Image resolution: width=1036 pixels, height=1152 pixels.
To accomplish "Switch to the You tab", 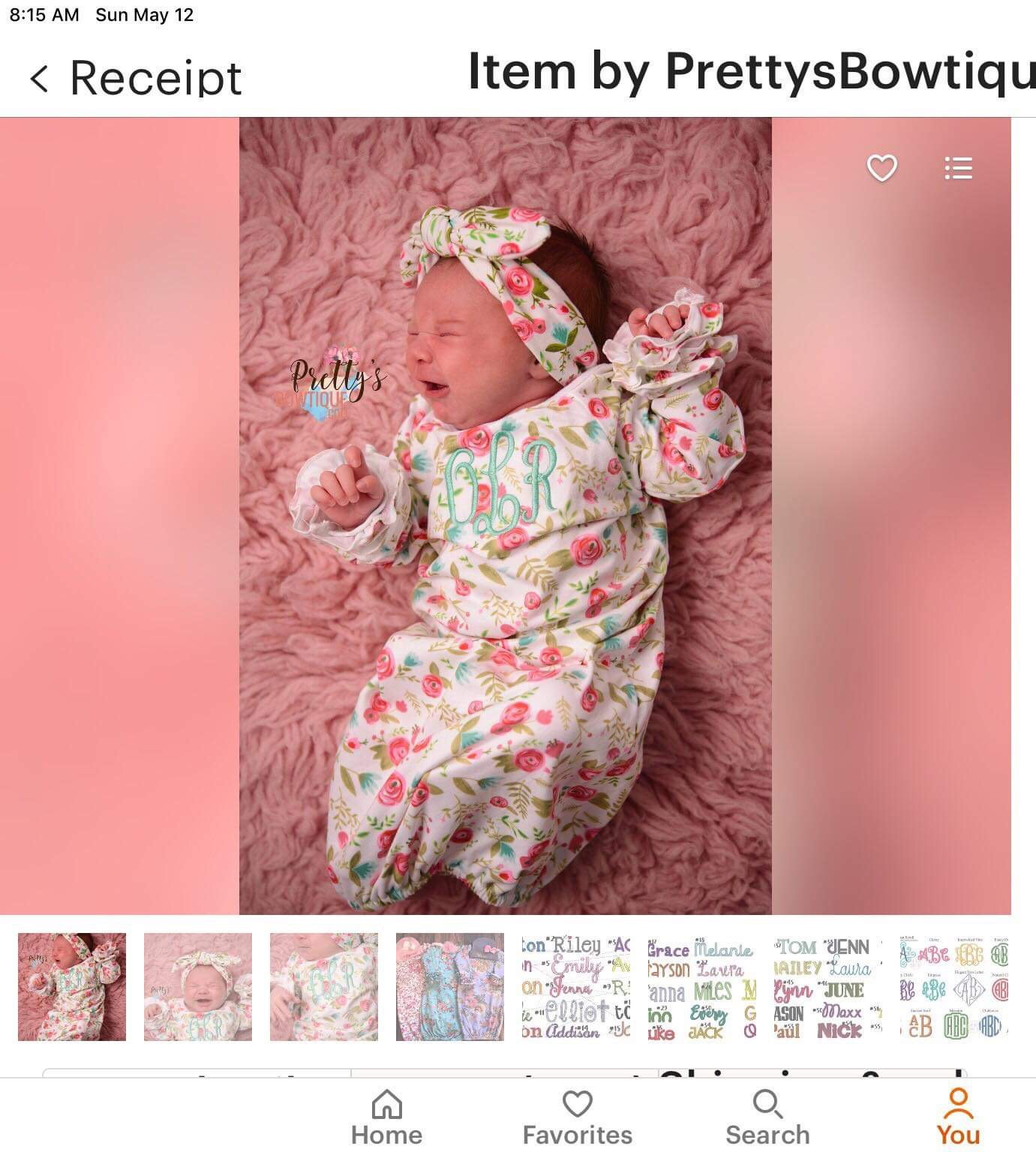I will pos(958,1117).
